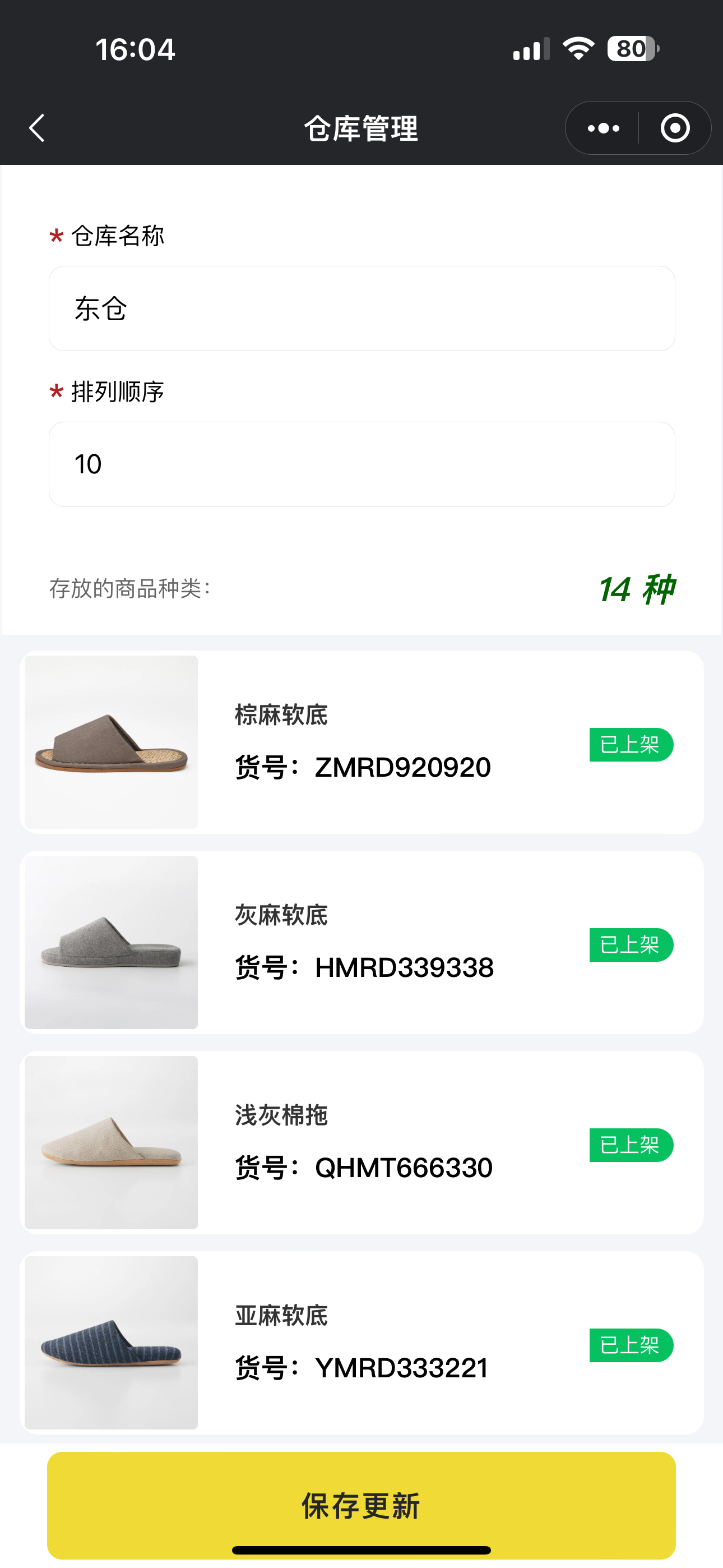The width and height of the screenshot is (723, 1568).
Task: Go back from 仓库管理 page
Action: pos(37,128)
